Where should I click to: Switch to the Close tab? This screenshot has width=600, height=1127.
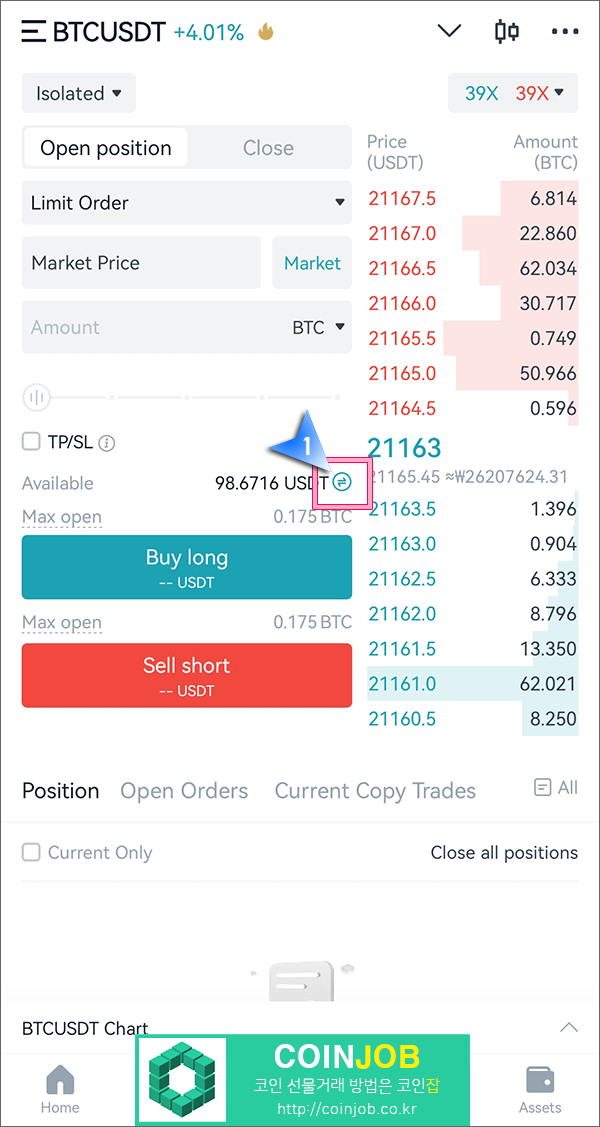point(268,148)
